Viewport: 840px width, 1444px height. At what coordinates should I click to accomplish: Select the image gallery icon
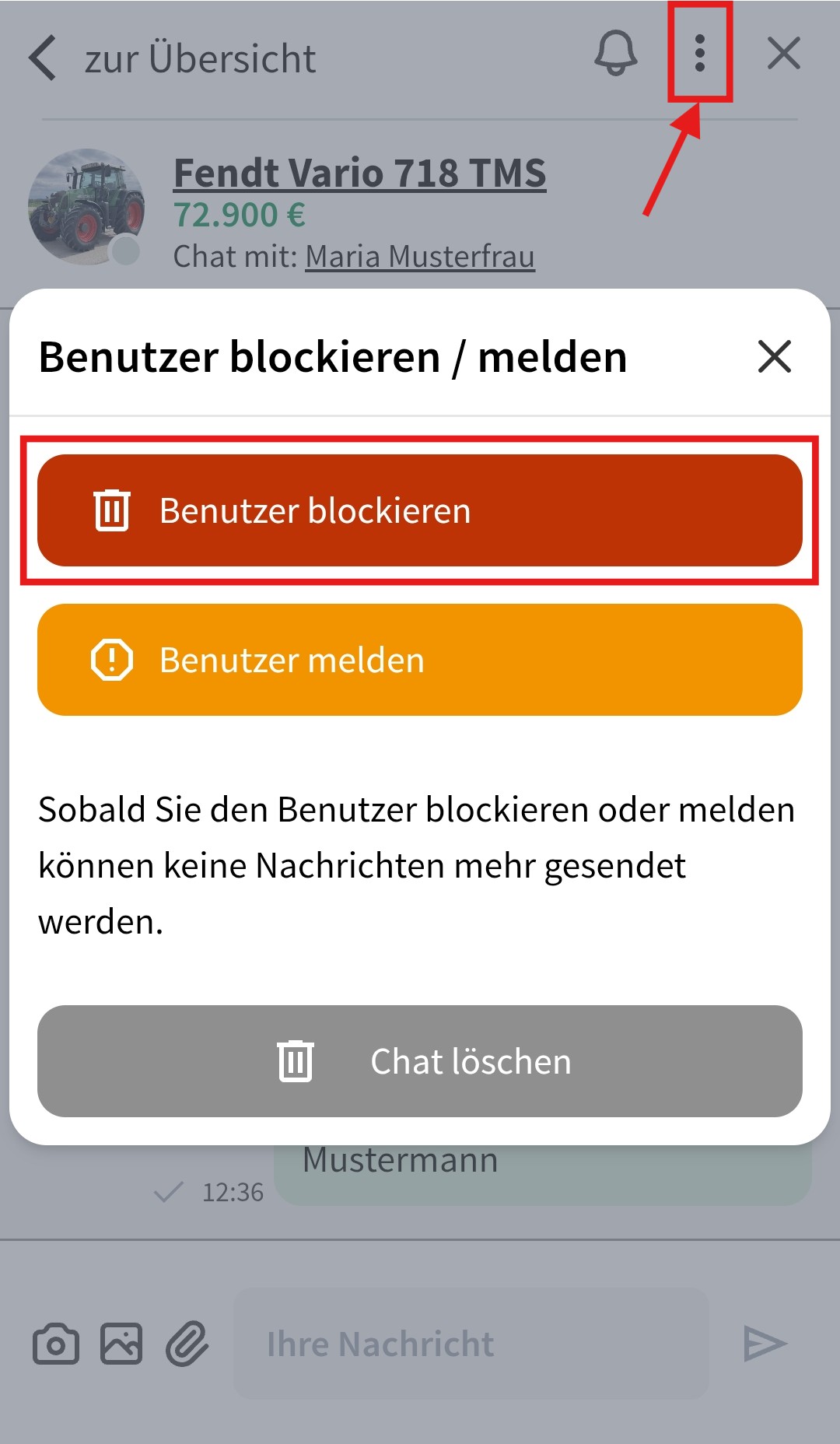pos(122,1342)
